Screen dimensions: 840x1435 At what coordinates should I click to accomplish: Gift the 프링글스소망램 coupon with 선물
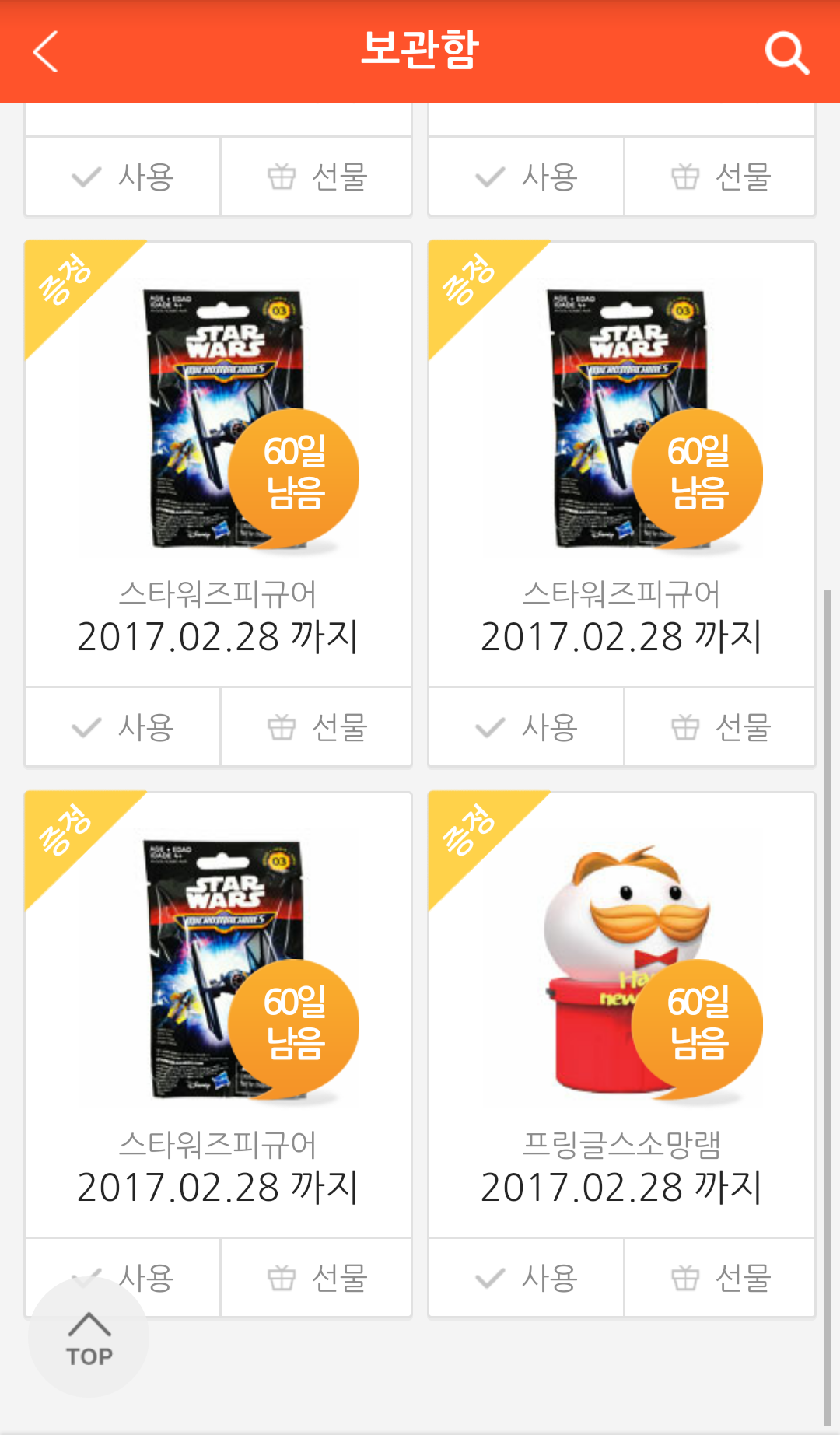[x=720, y=1278]
